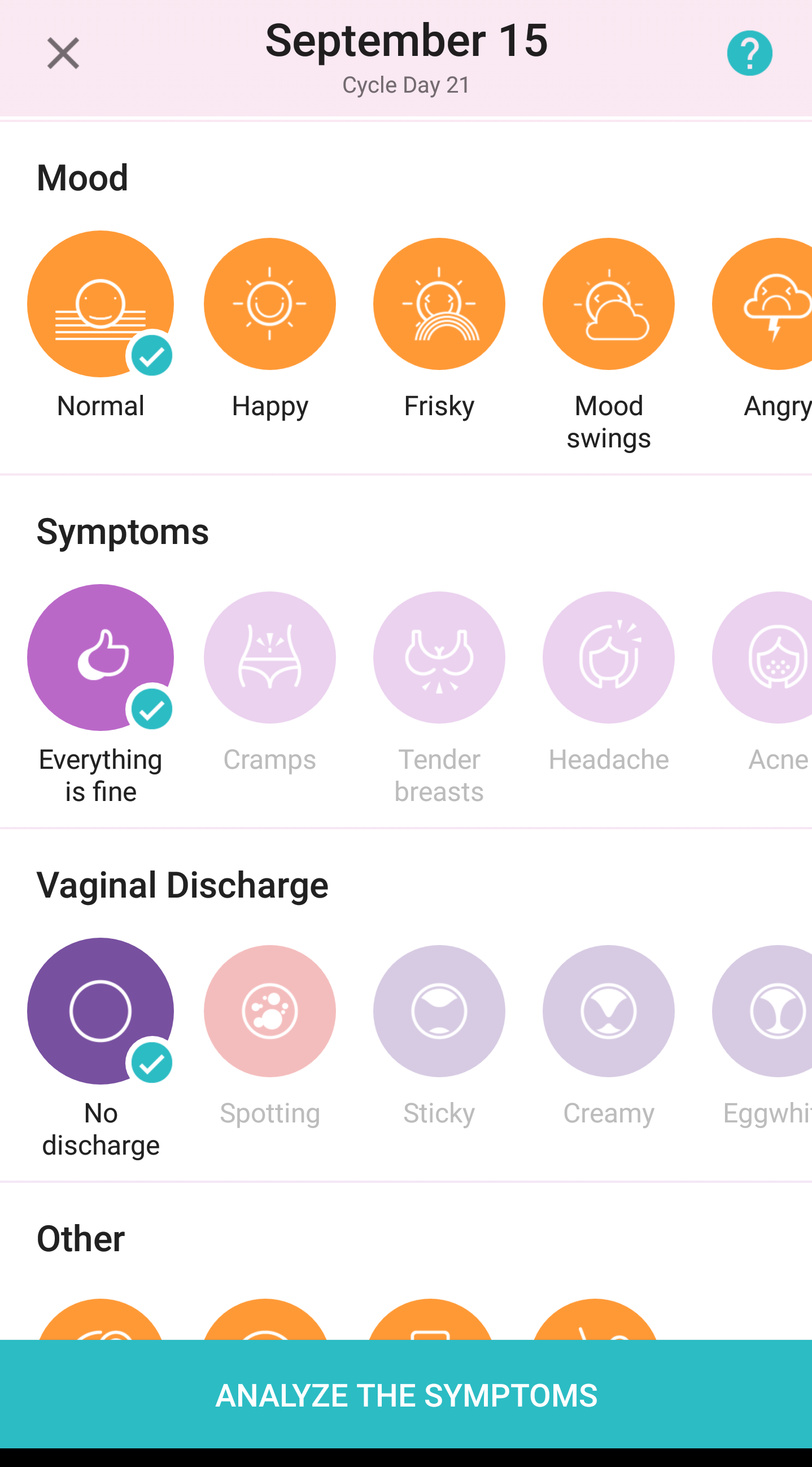
Task: Uncheck Everything is fine symptom
Action: (x=100, y=658)
